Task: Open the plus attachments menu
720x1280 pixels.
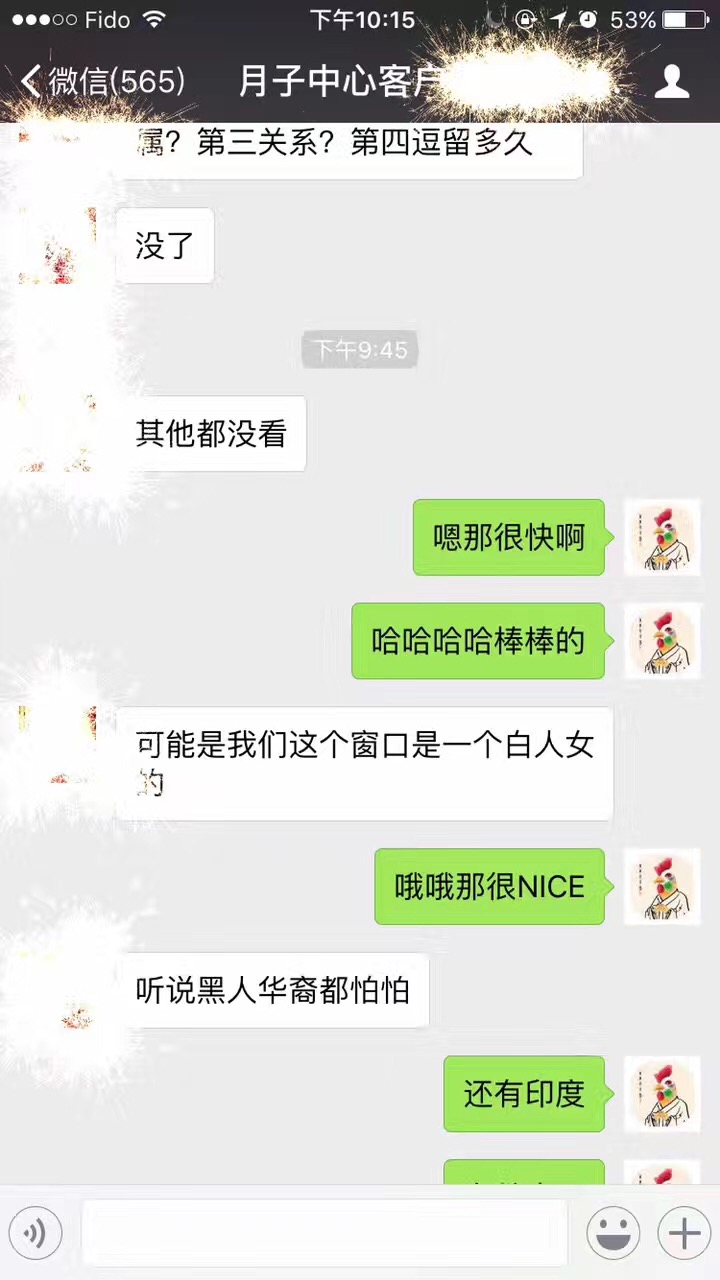Action: pos(684,1233)
